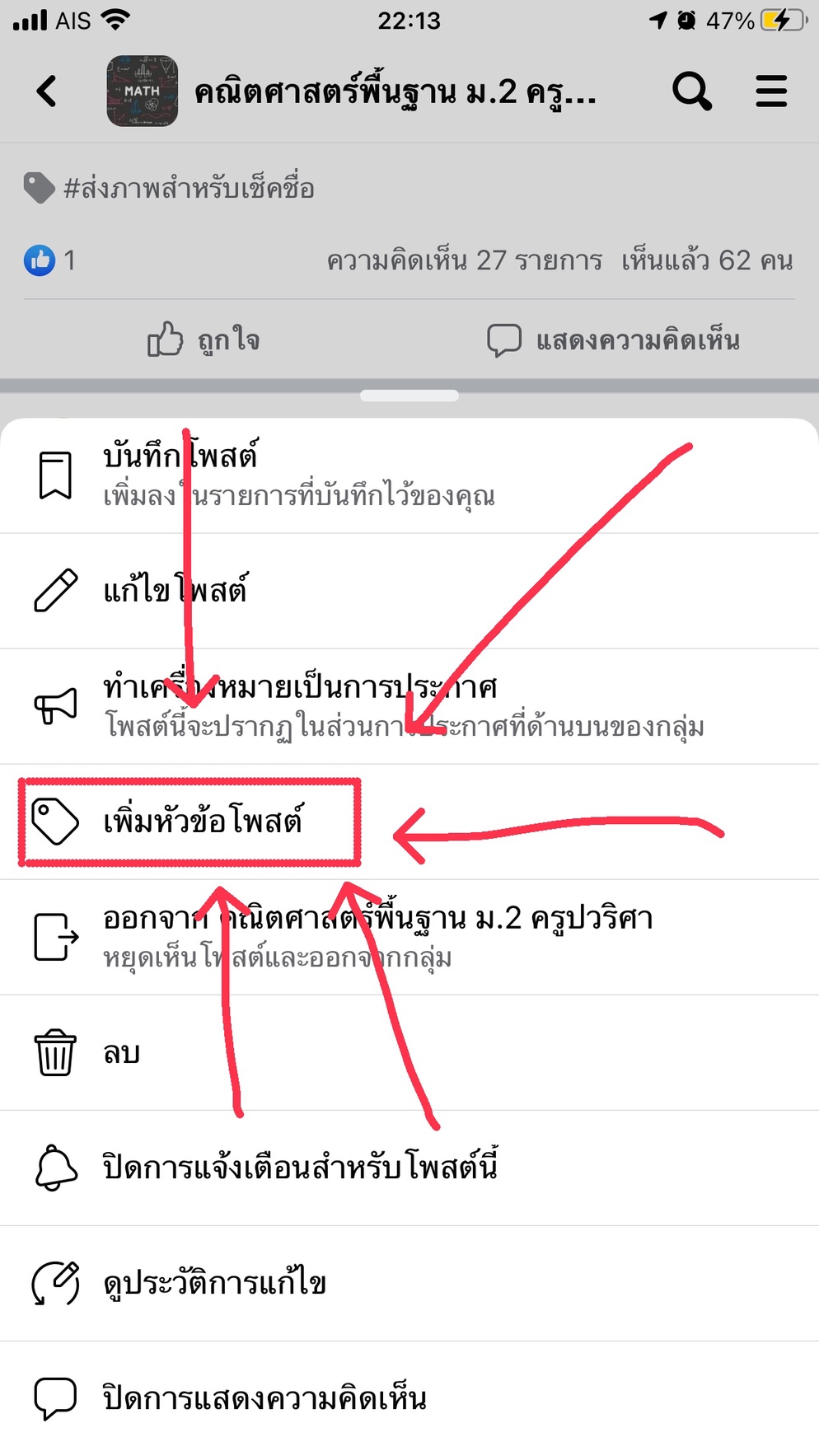Open the hamburger menu in header

click(770, 91)
